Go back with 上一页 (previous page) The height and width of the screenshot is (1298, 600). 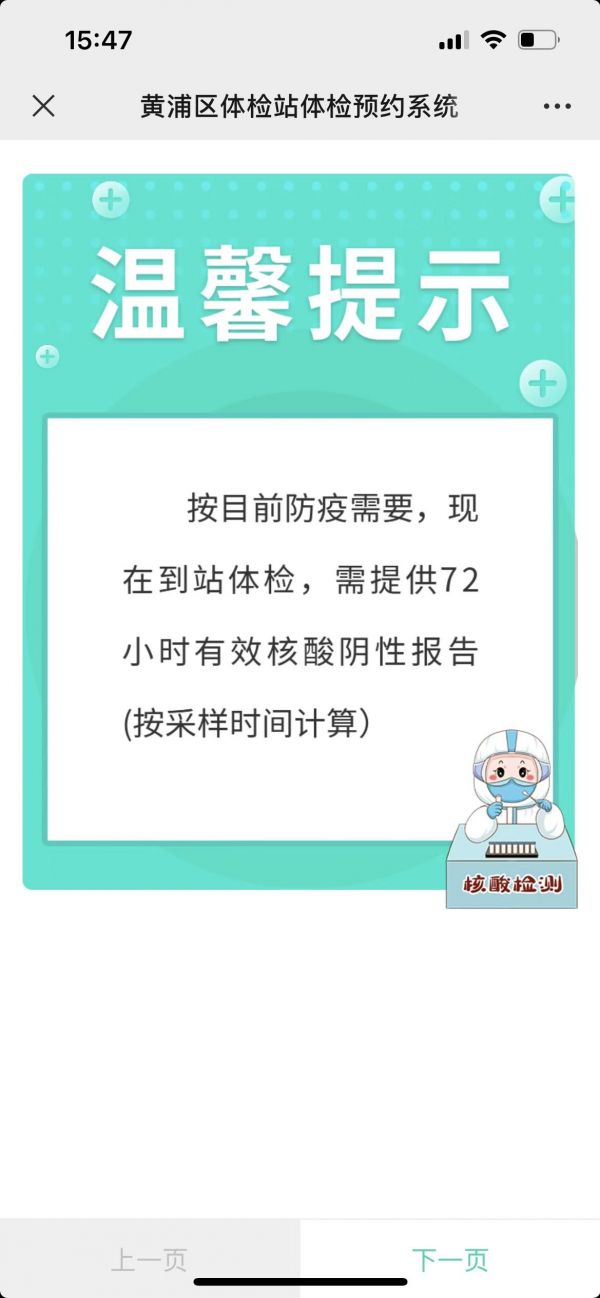click(149, 1259)
